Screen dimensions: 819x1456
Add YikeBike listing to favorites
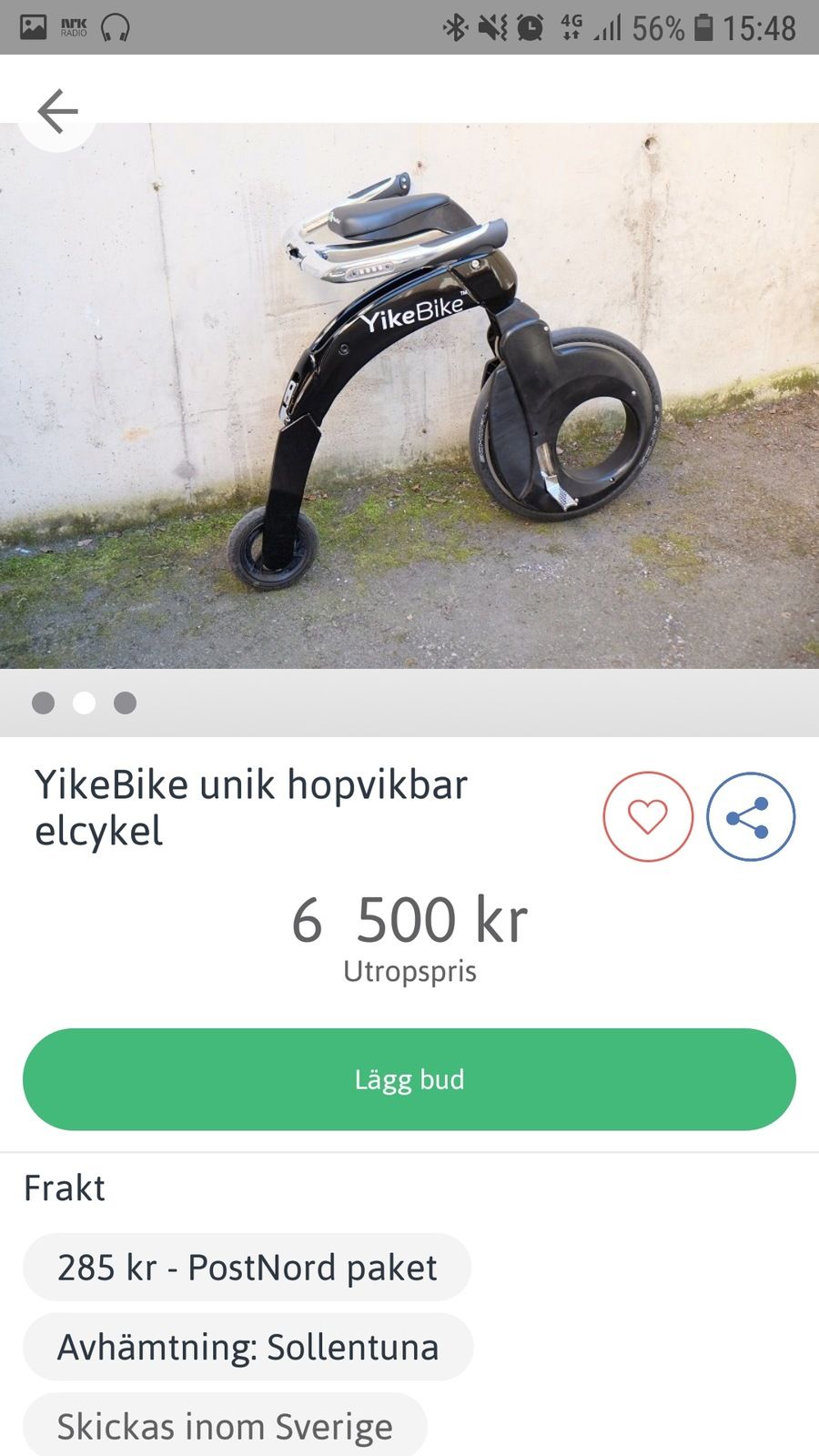(648, 816)
